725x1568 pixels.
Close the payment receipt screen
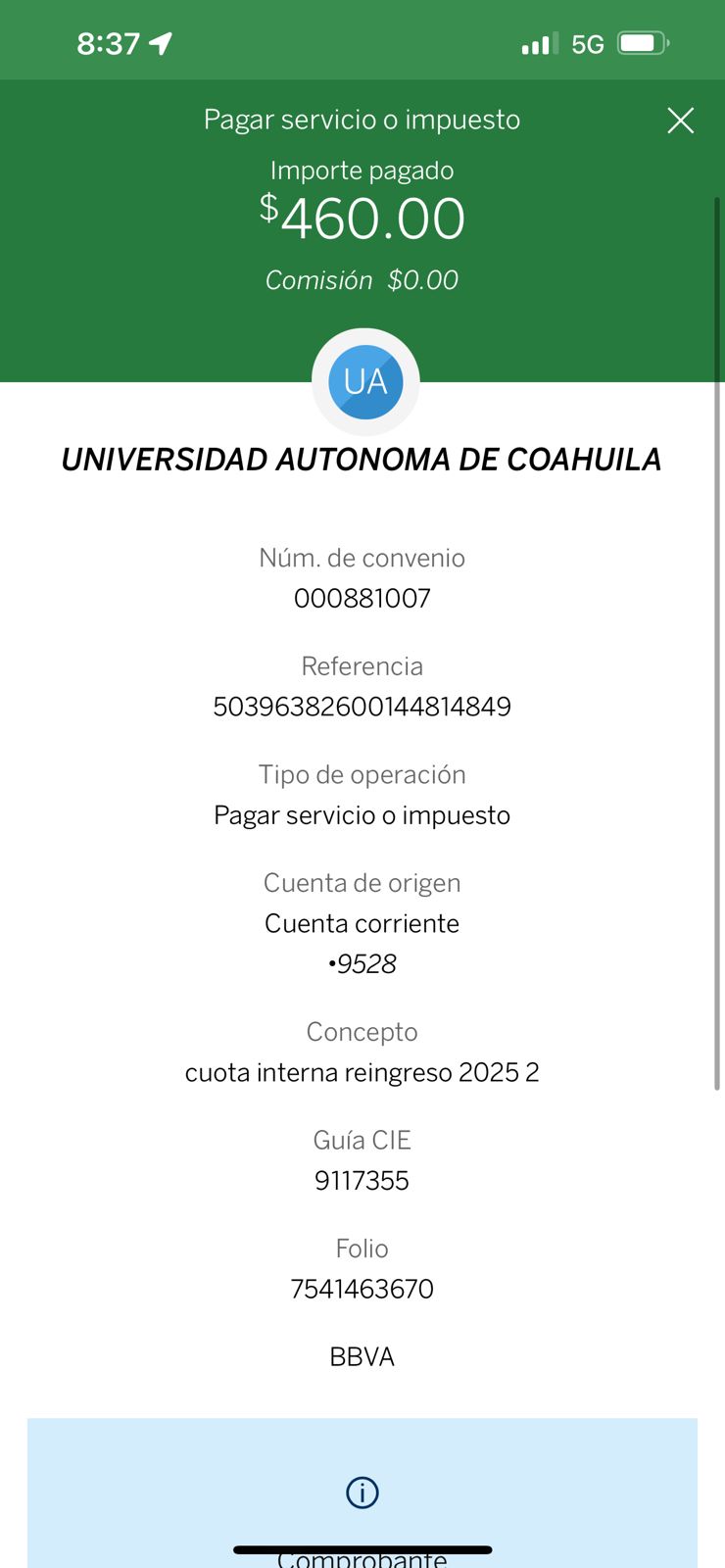tap(680, 121)
